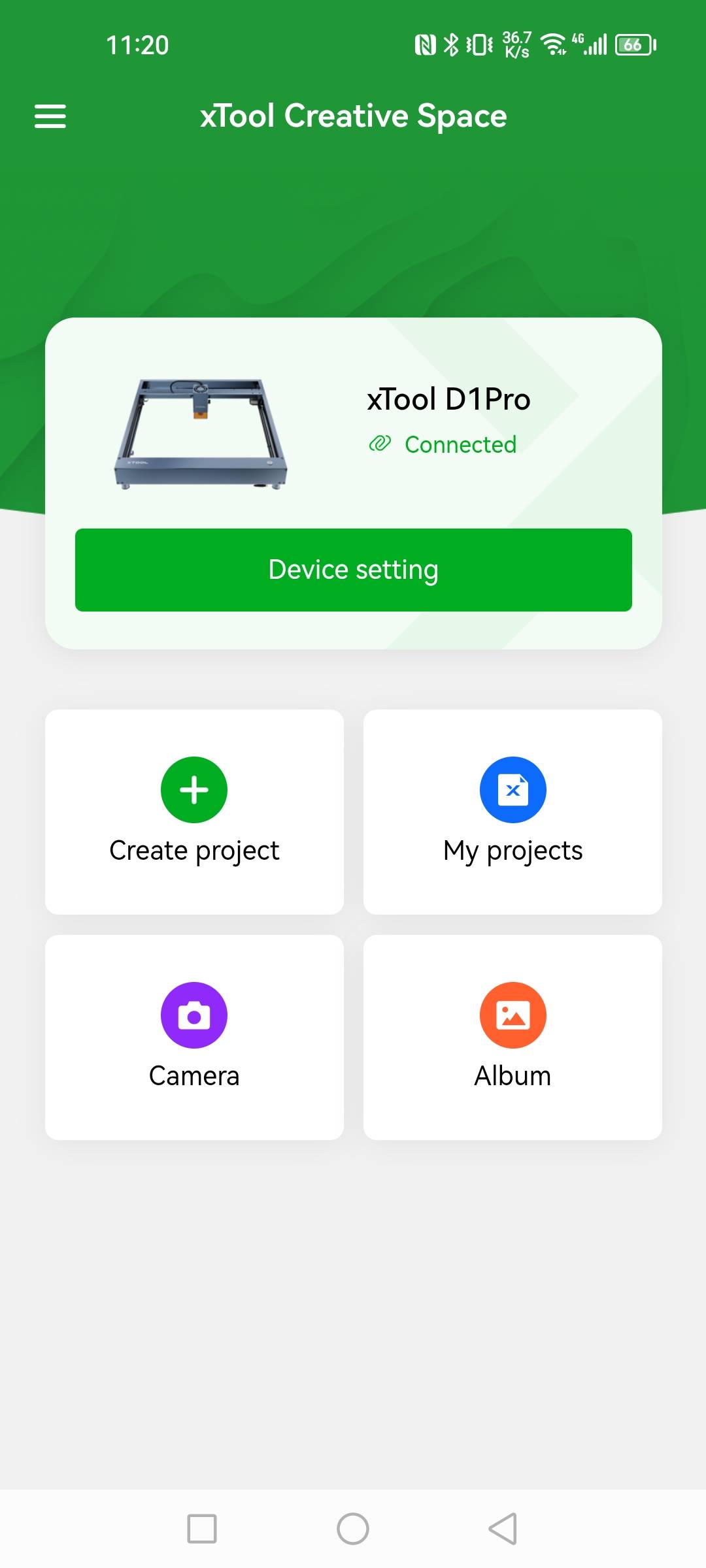Viewport: 706px width, 1568px height.
Task: Start a new project with Create project
Action: click(194, 811)
